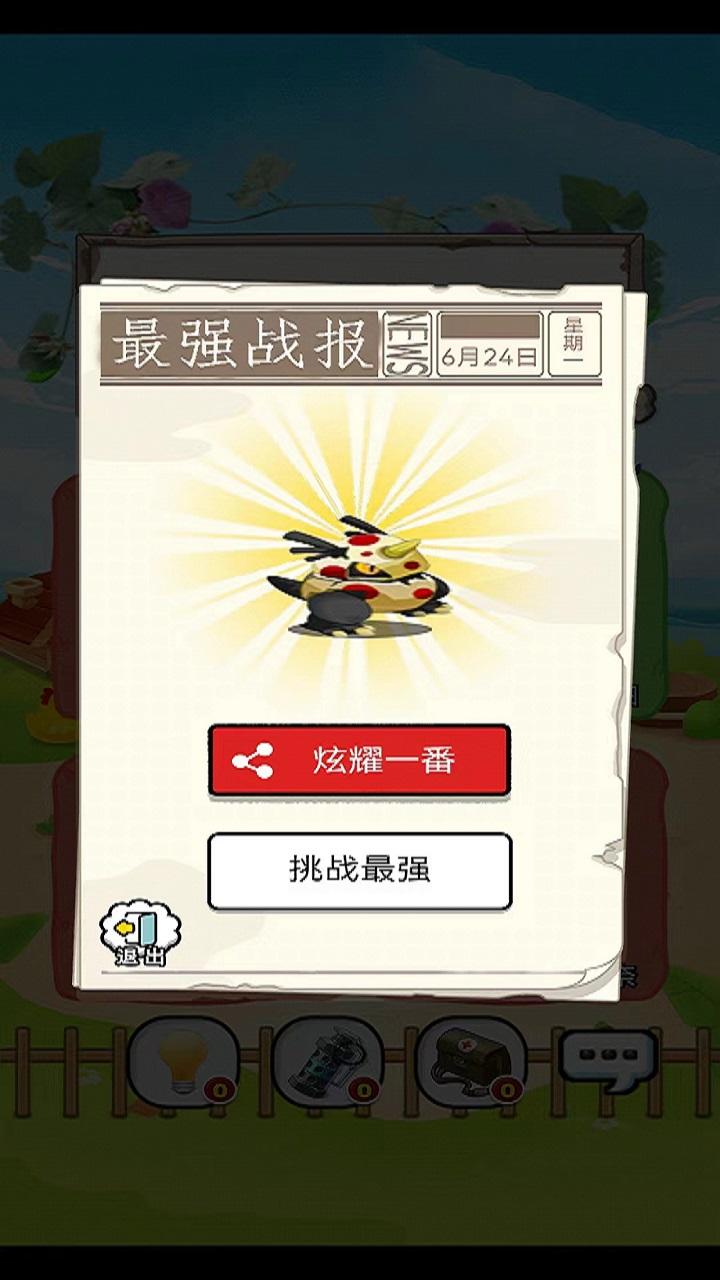Select the 挑战最强 button
Image resolution: width=720 pixels, height=1280 pixels.
359,870
